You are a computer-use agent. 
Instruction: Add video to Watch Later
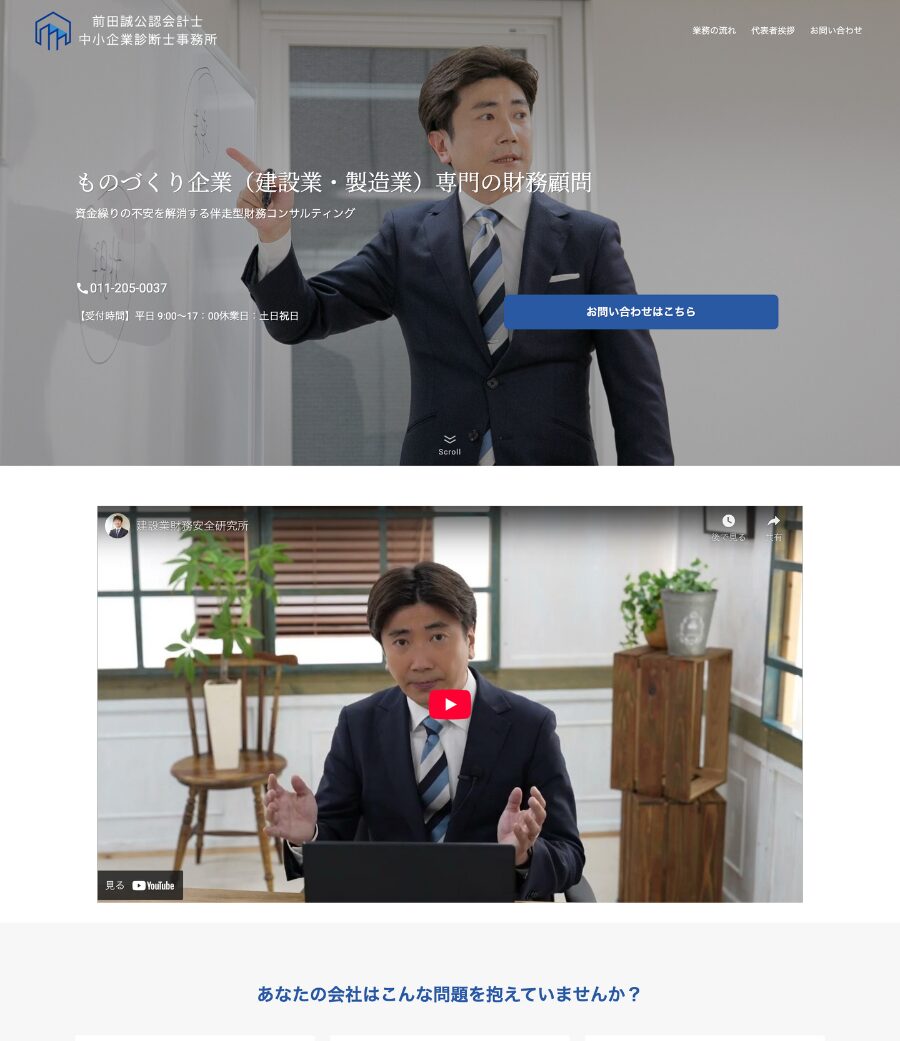click(x=728, y=527)
